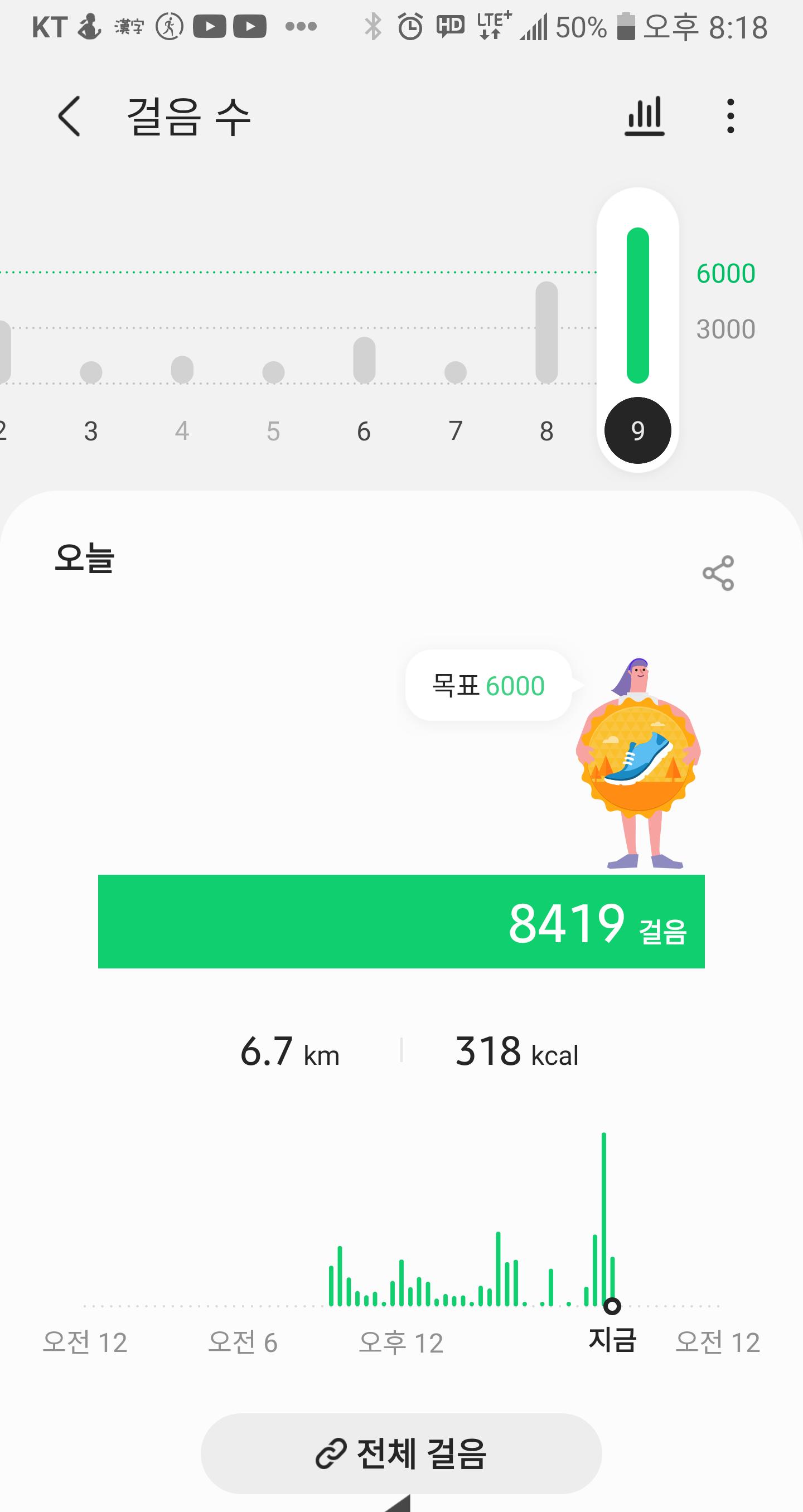Open the step trends chart icon
This screenshot has height=1512, width=803.
coord(644,116)
